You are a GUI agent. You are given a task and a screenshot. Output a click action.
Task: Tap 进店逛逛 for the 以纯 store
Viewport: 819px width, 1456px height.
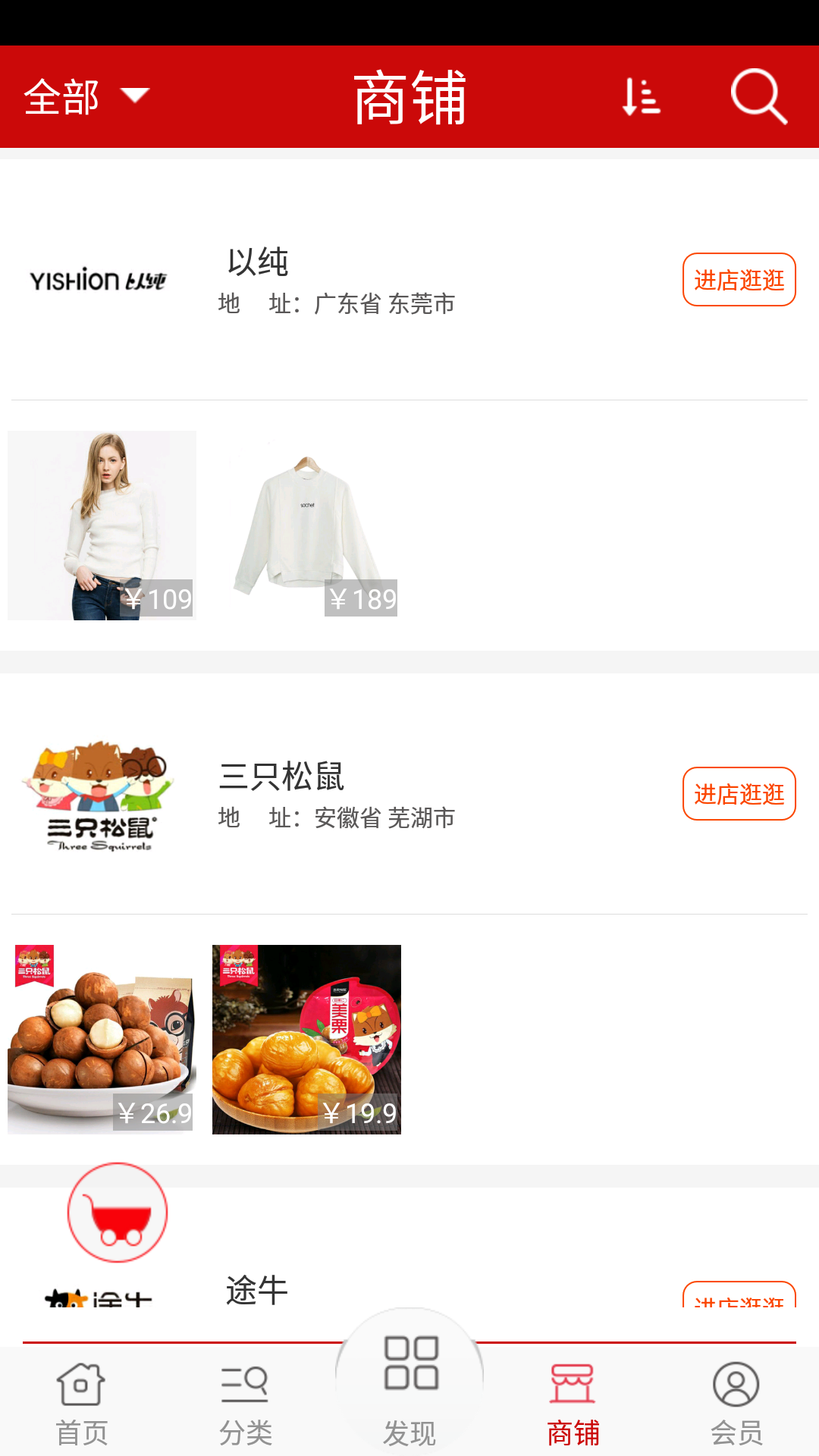pos(739,280)
